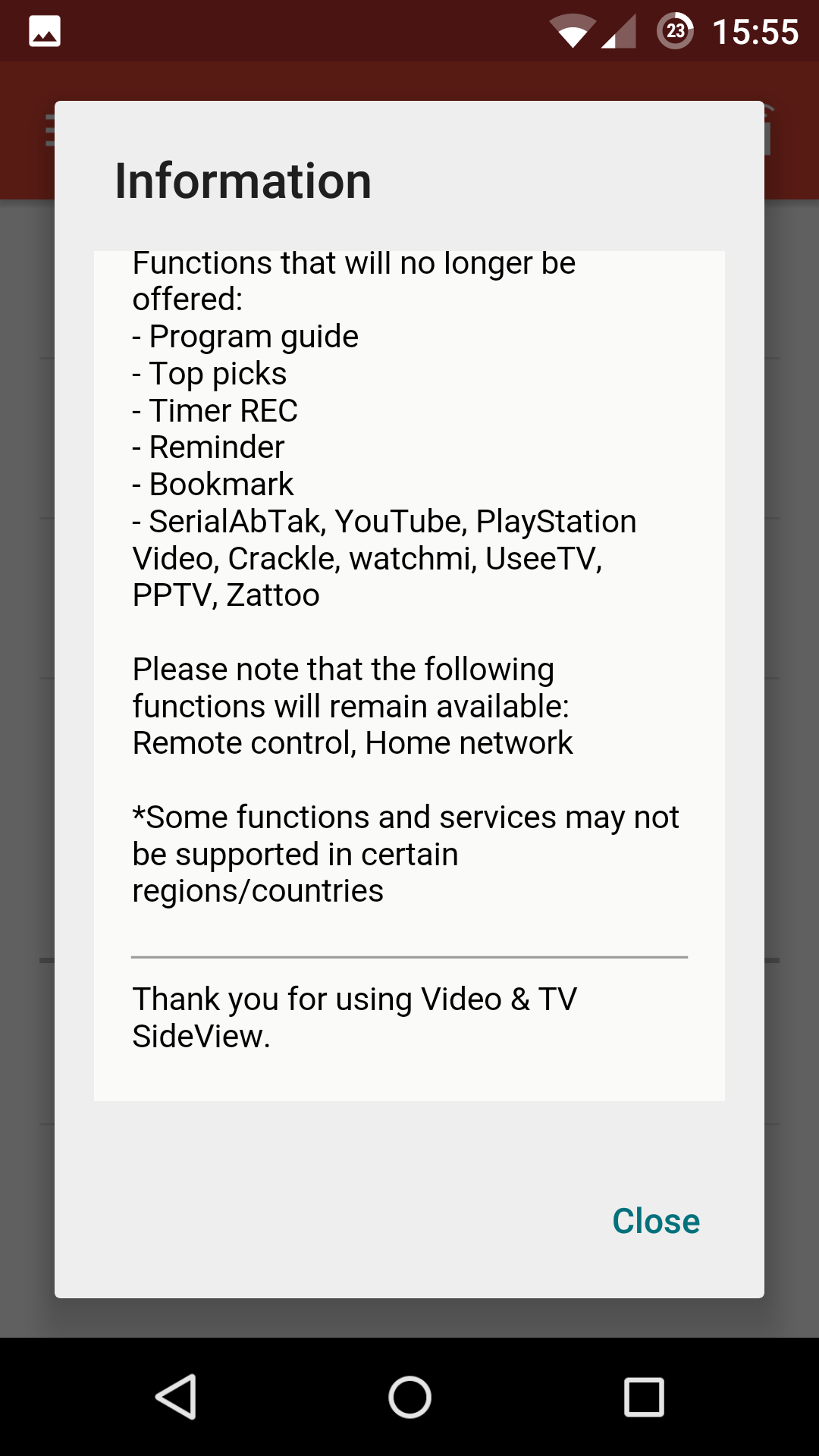Tap the Close button on the dialog

[x=655, y=1220]
